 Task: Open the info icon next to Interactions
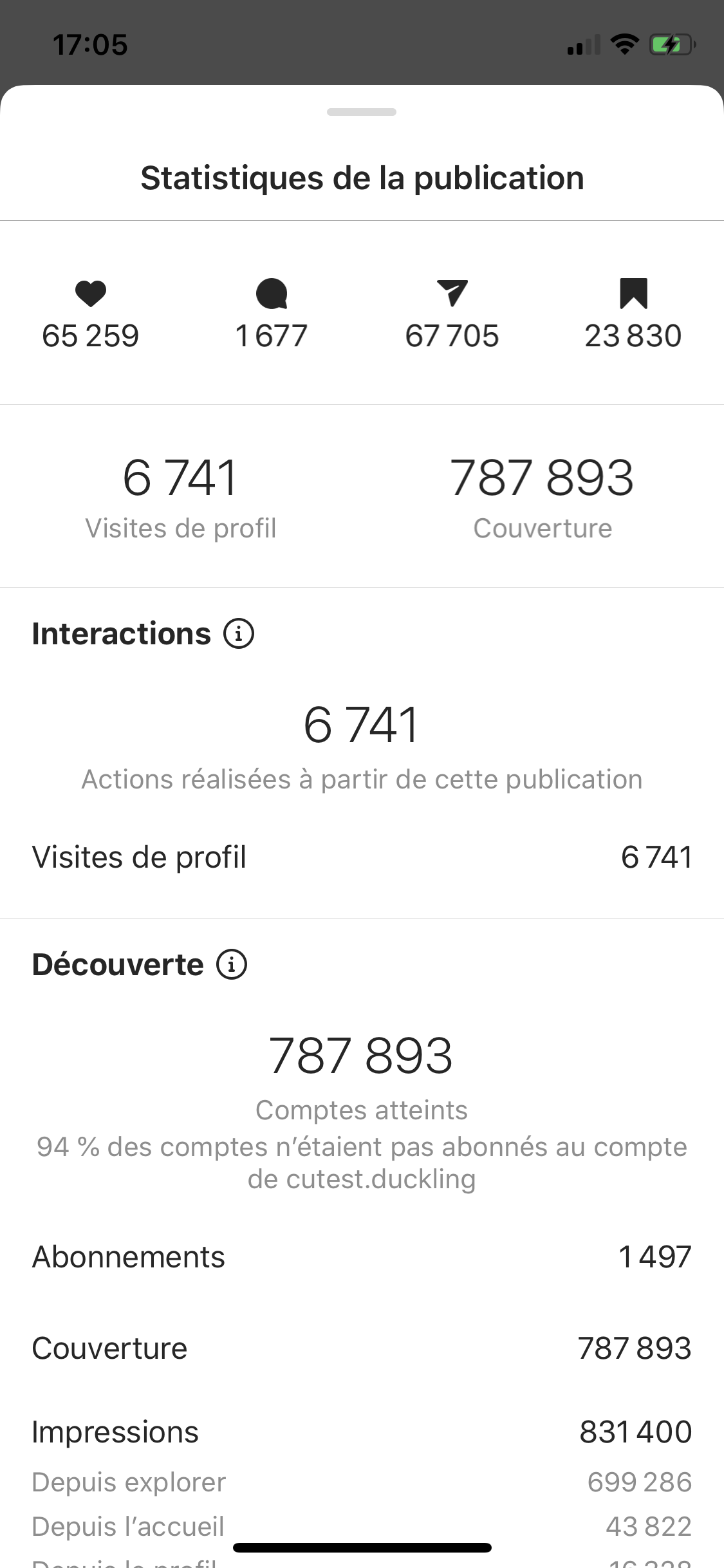pos(239,633)
